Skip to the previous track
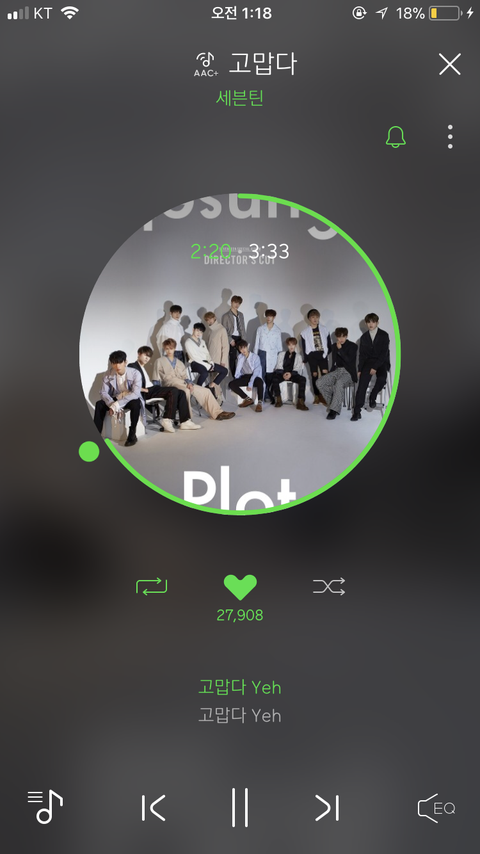The width and height of the screenshot is (480, 854). [153, 808]
